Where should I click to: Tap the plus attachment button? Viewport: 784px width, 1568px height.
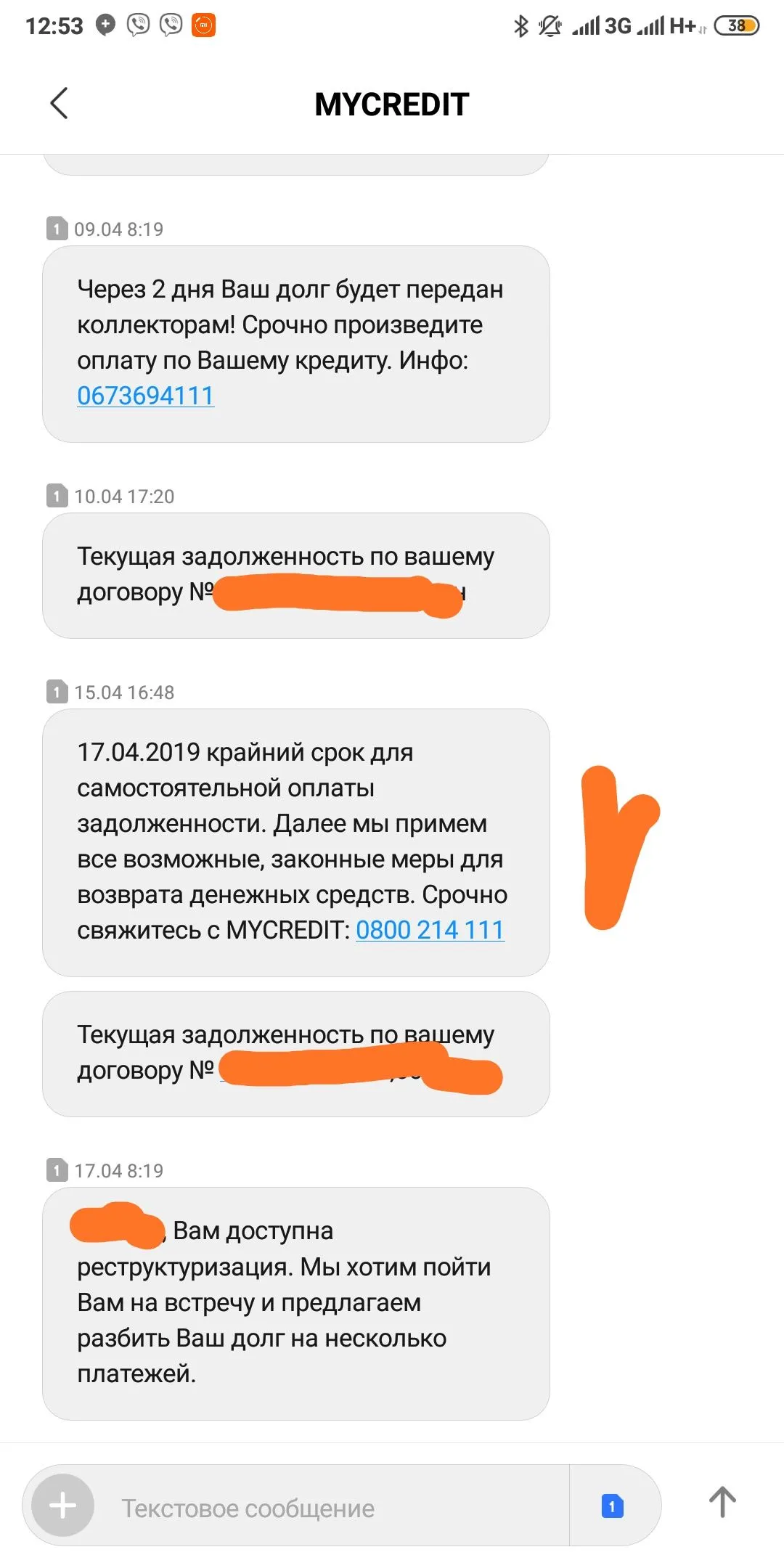click(x=63, y=1506)
